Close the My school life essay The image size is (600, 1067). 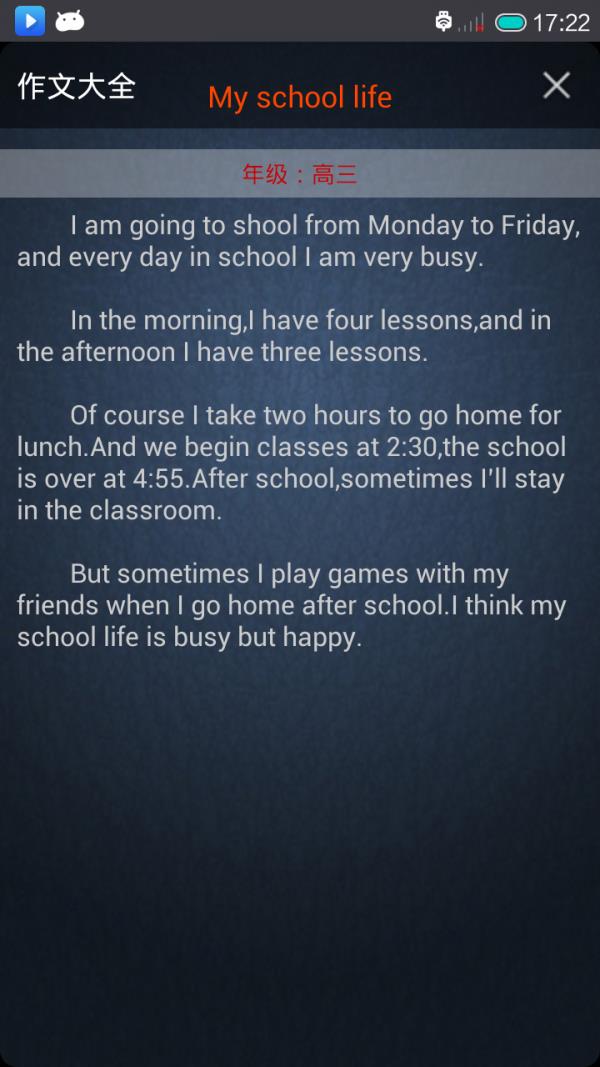coord(556,86)
